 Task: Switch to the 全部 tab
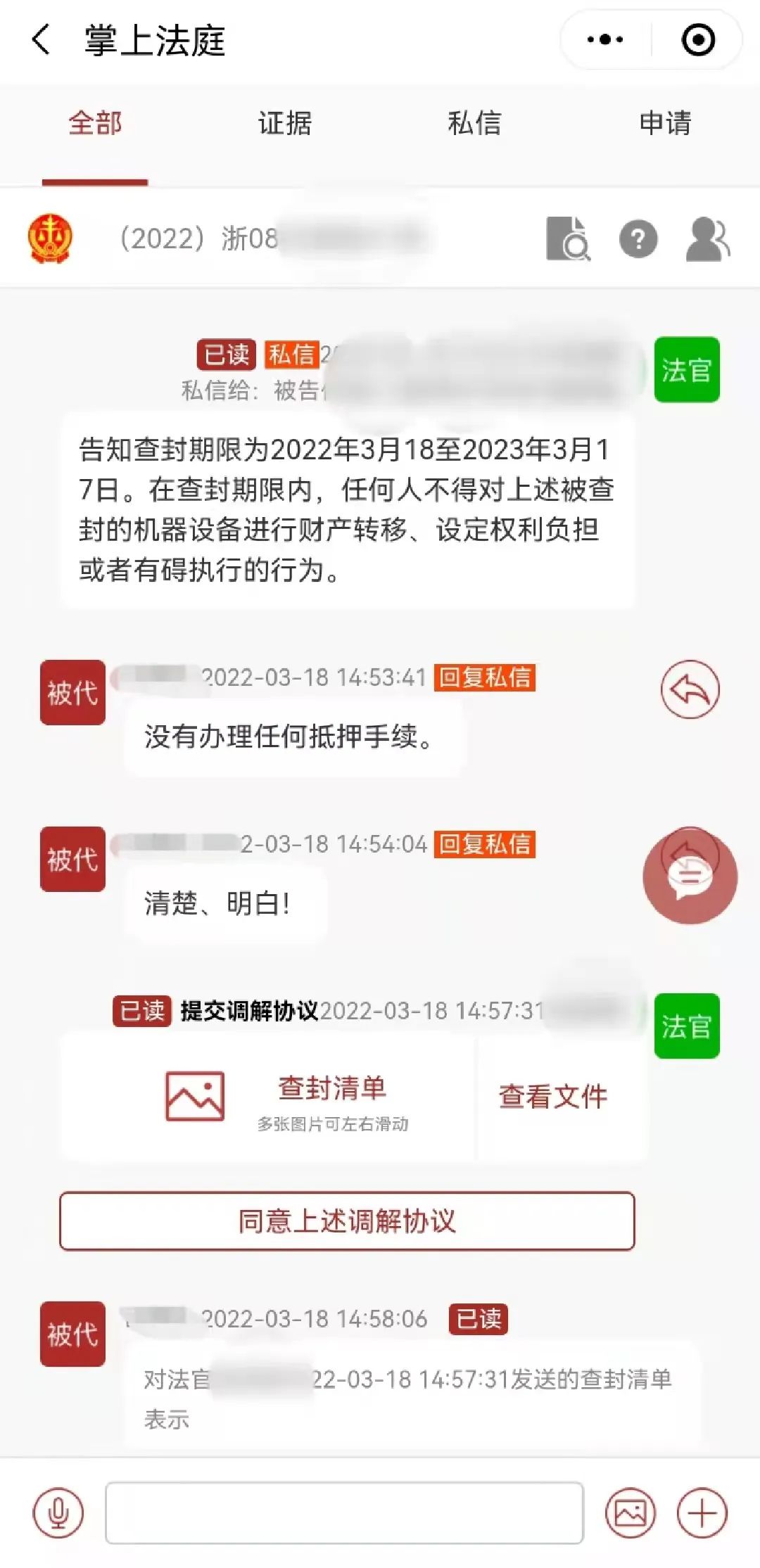95,124
